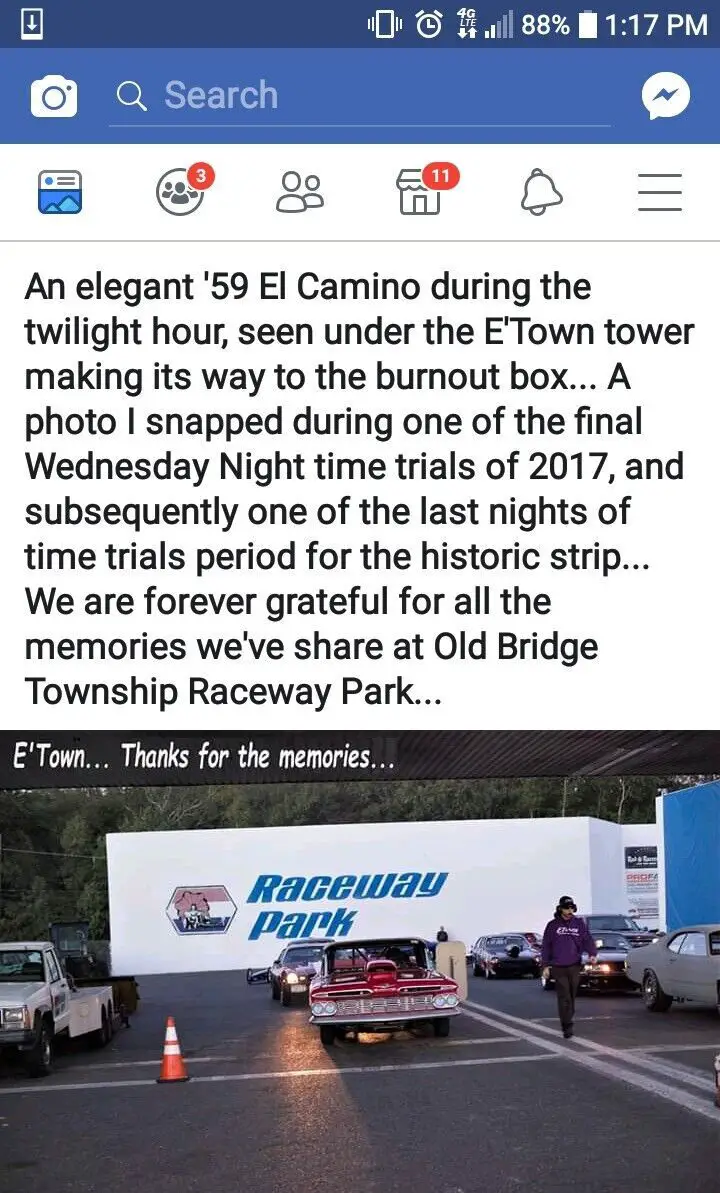Open the Groups tab
The width and height of the screenshot is (720, 1193).
181,192
